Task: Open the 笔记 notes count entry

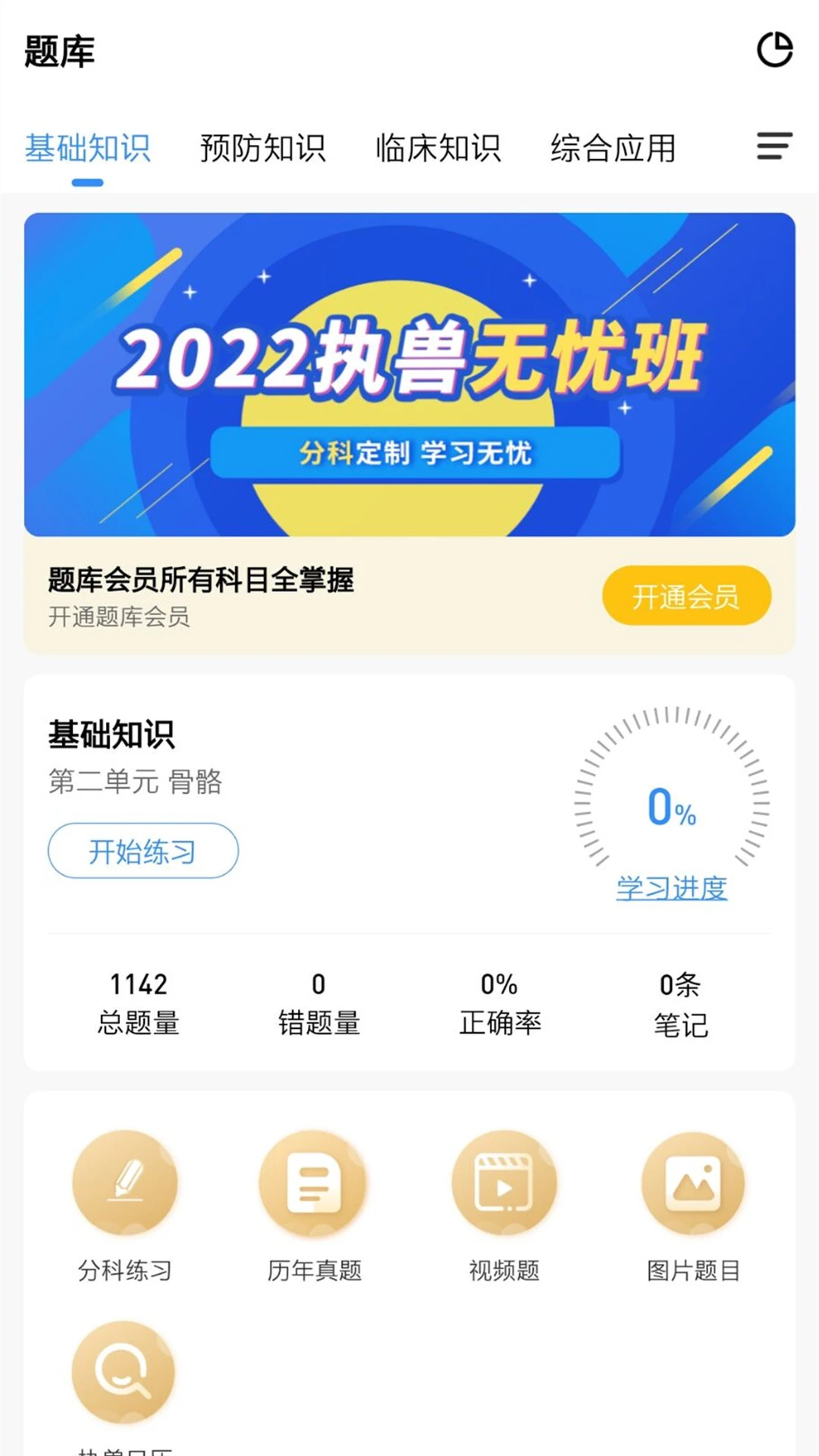Action: [679, 1001]
